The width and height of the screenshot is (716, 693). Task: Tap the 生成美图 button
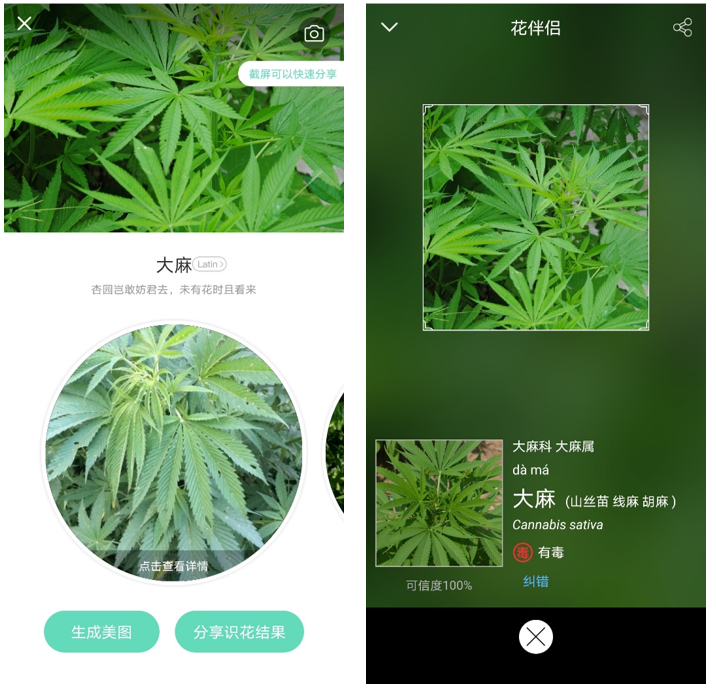(x=101, y=632)
